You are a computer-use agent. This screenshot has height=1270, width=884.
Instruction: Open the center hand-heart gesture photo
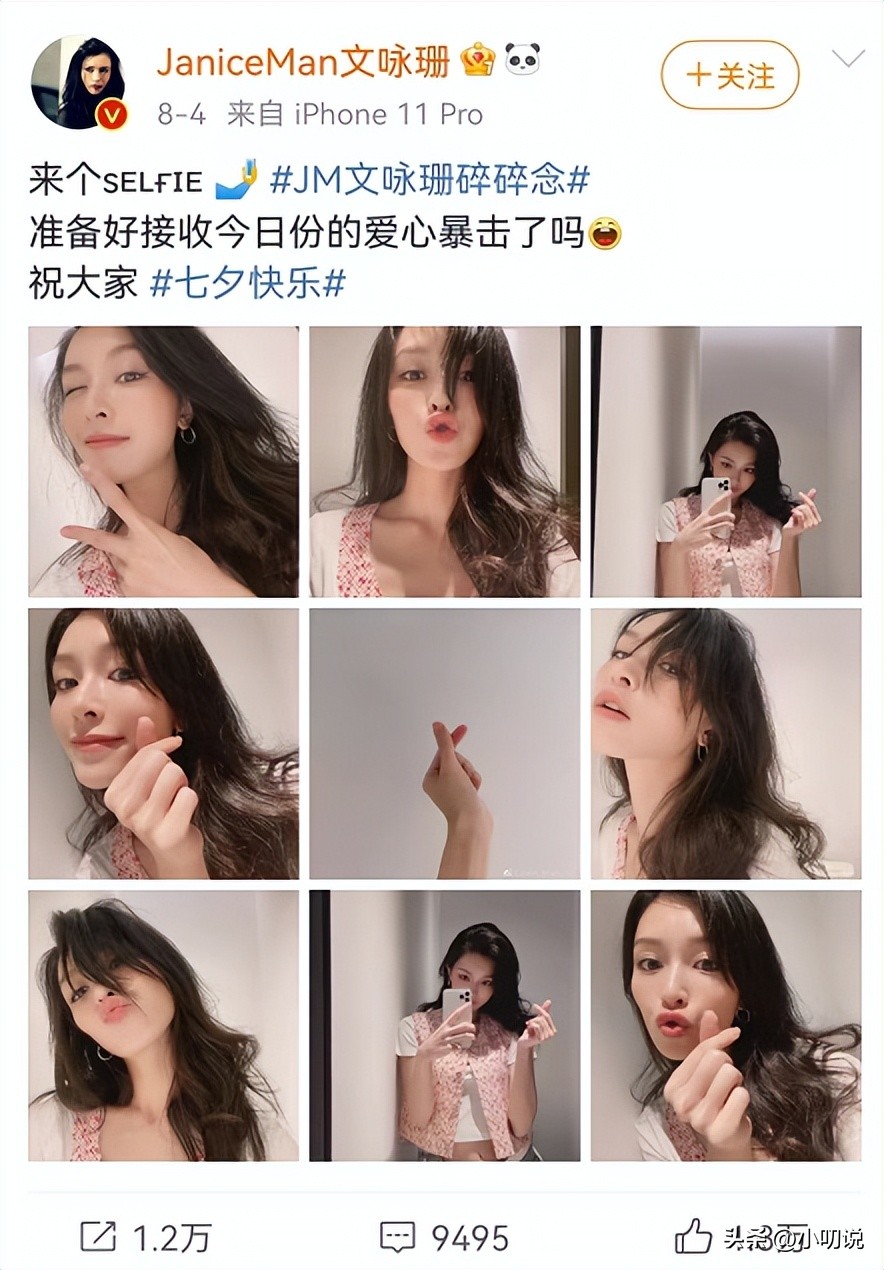tap(445, 743)
